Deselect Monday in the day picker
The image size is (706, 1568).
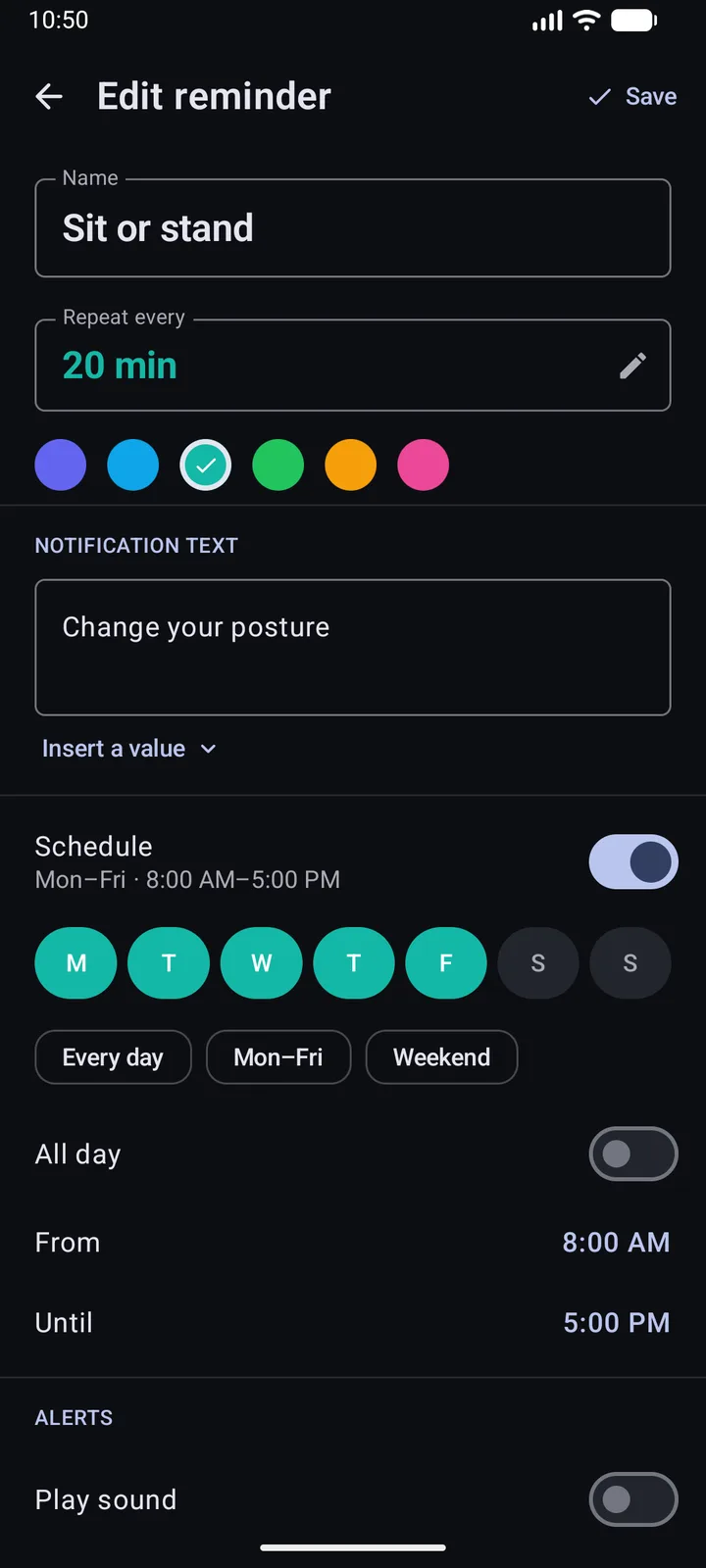(76, 963)
